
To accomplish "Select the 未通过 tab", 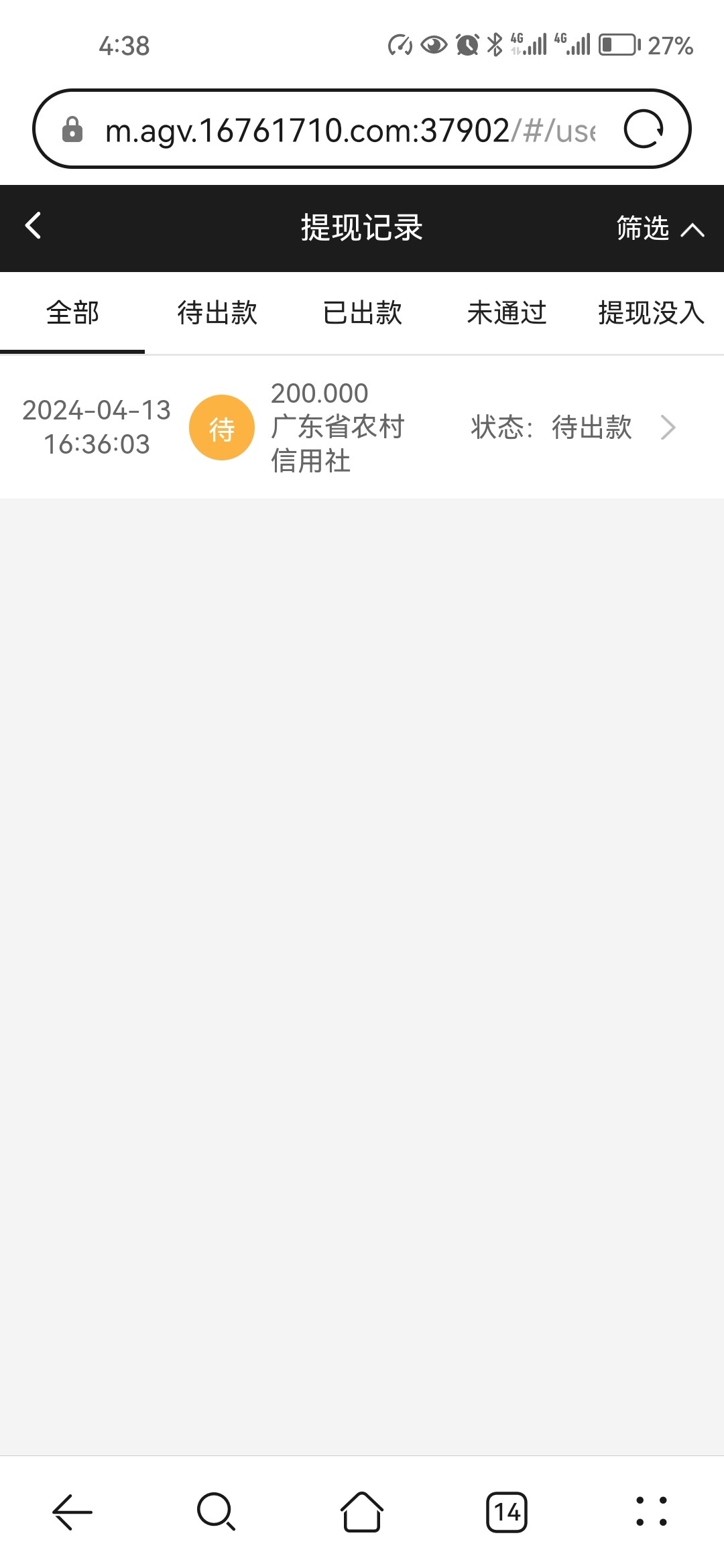I will [507, 313].
